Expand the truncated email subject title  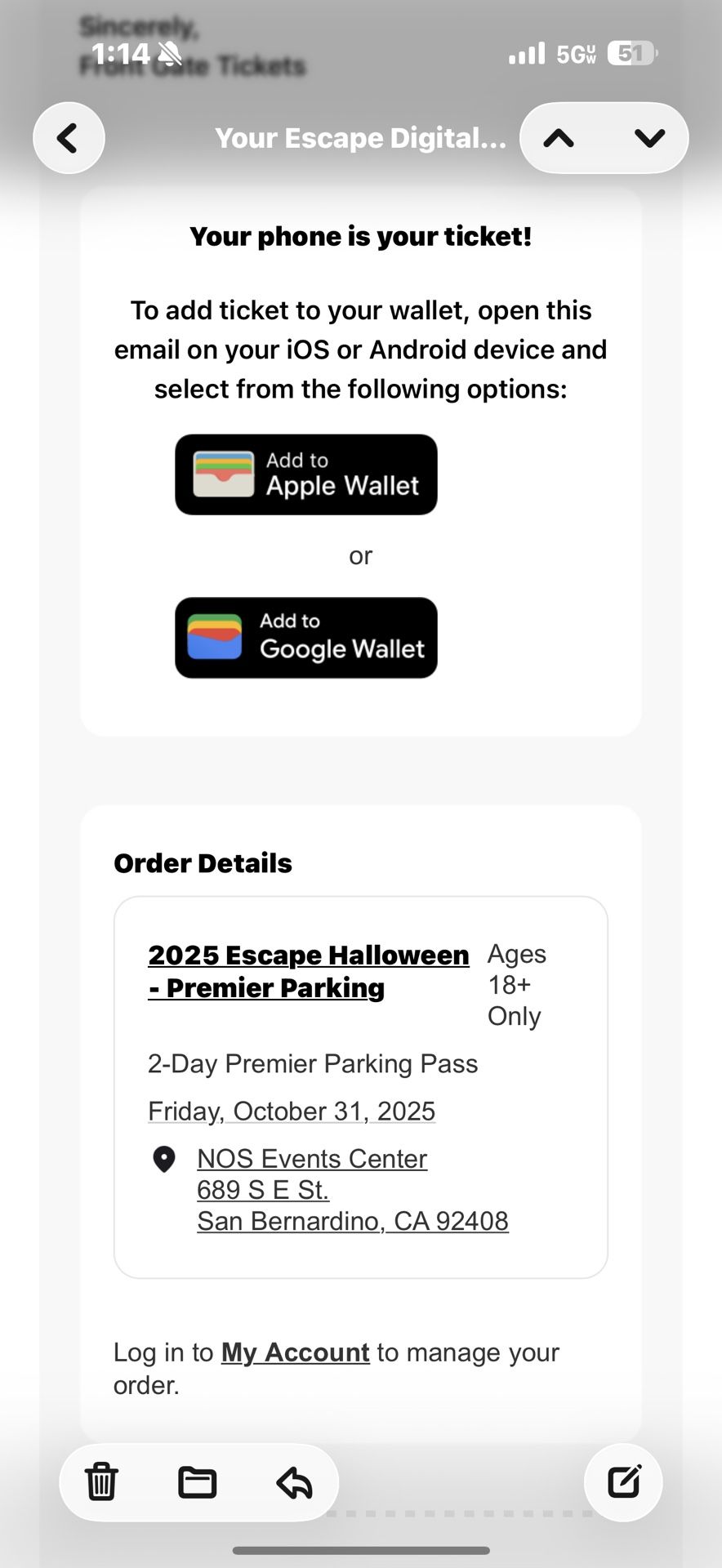(360, 137)
